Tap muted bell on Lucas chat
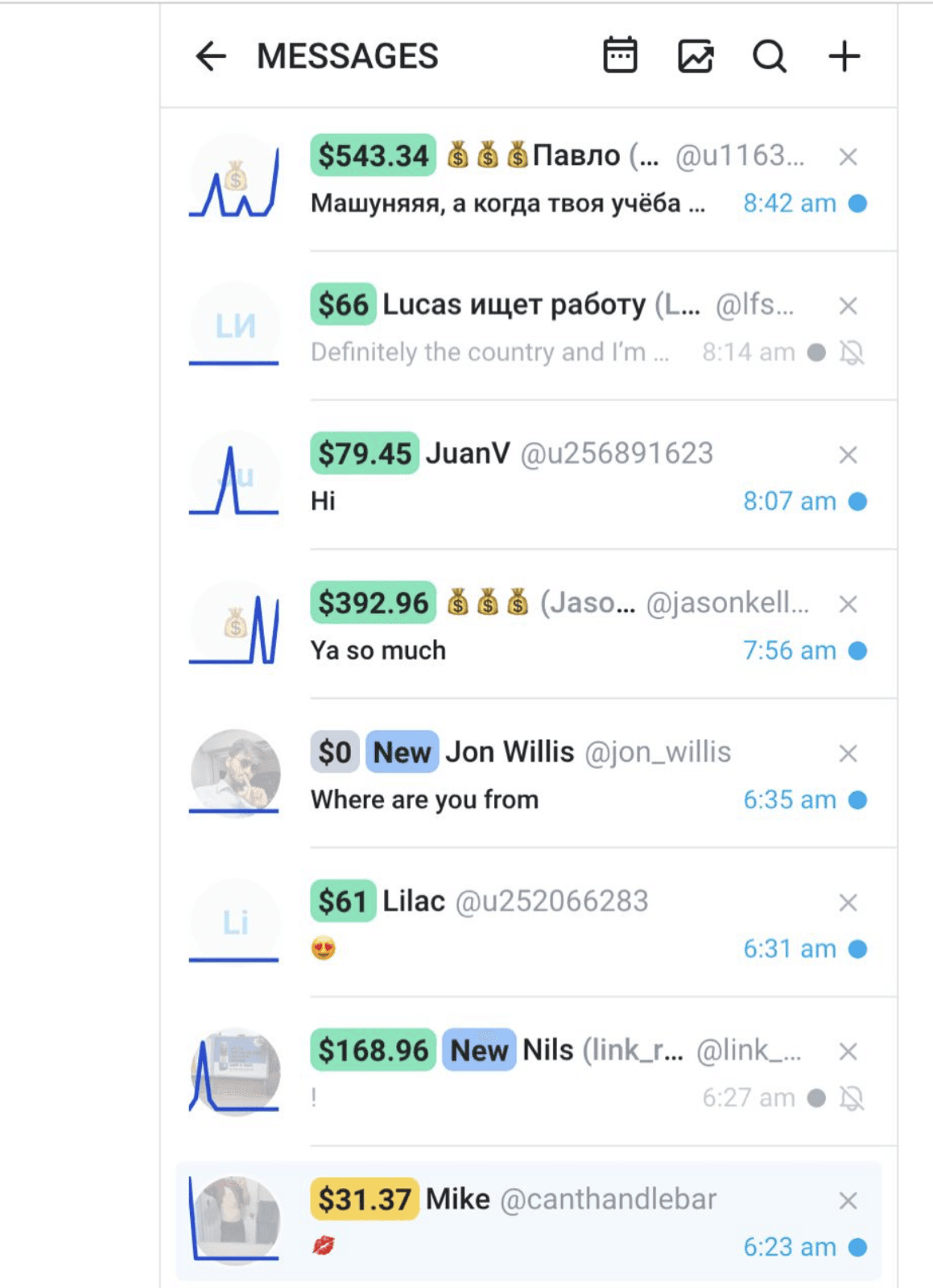 pos(852,353)
